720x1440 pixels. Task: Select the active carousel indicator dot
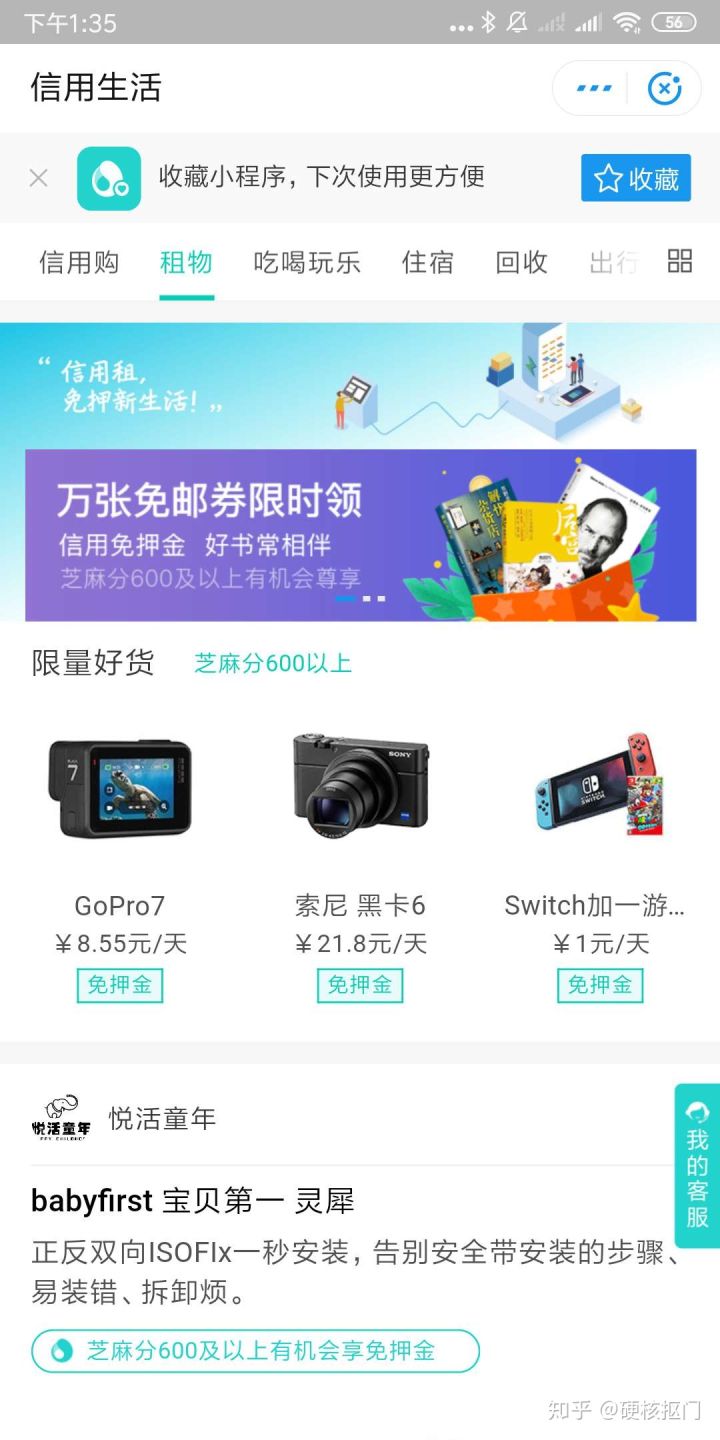click(x=345, y=596)
